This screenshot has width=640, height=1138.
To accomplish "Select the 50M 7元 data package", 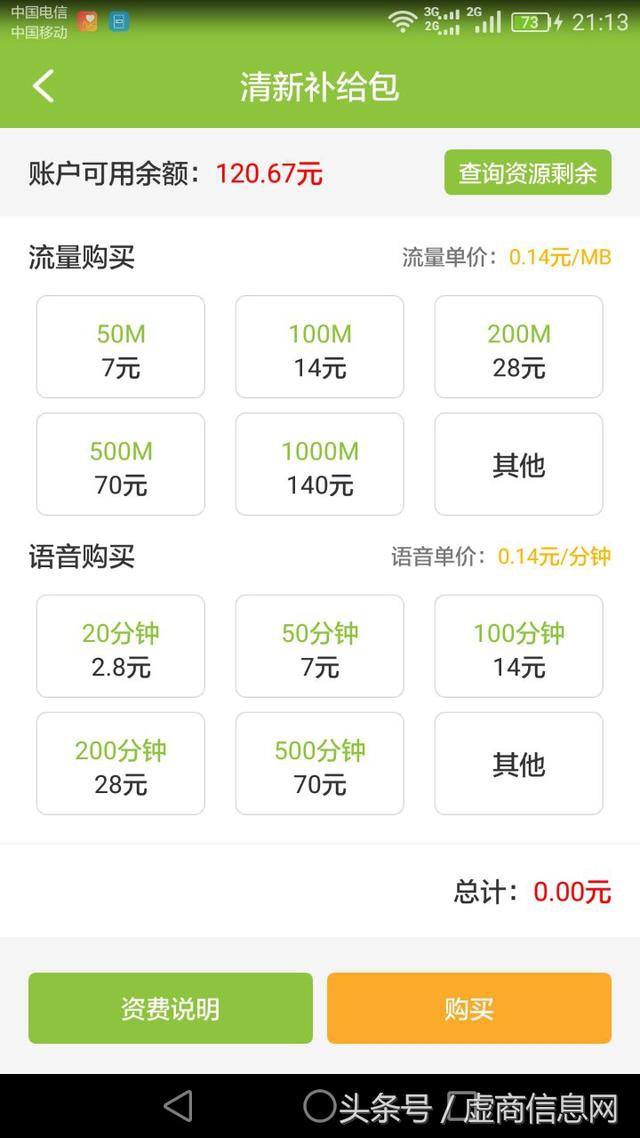I will point(120,347).
